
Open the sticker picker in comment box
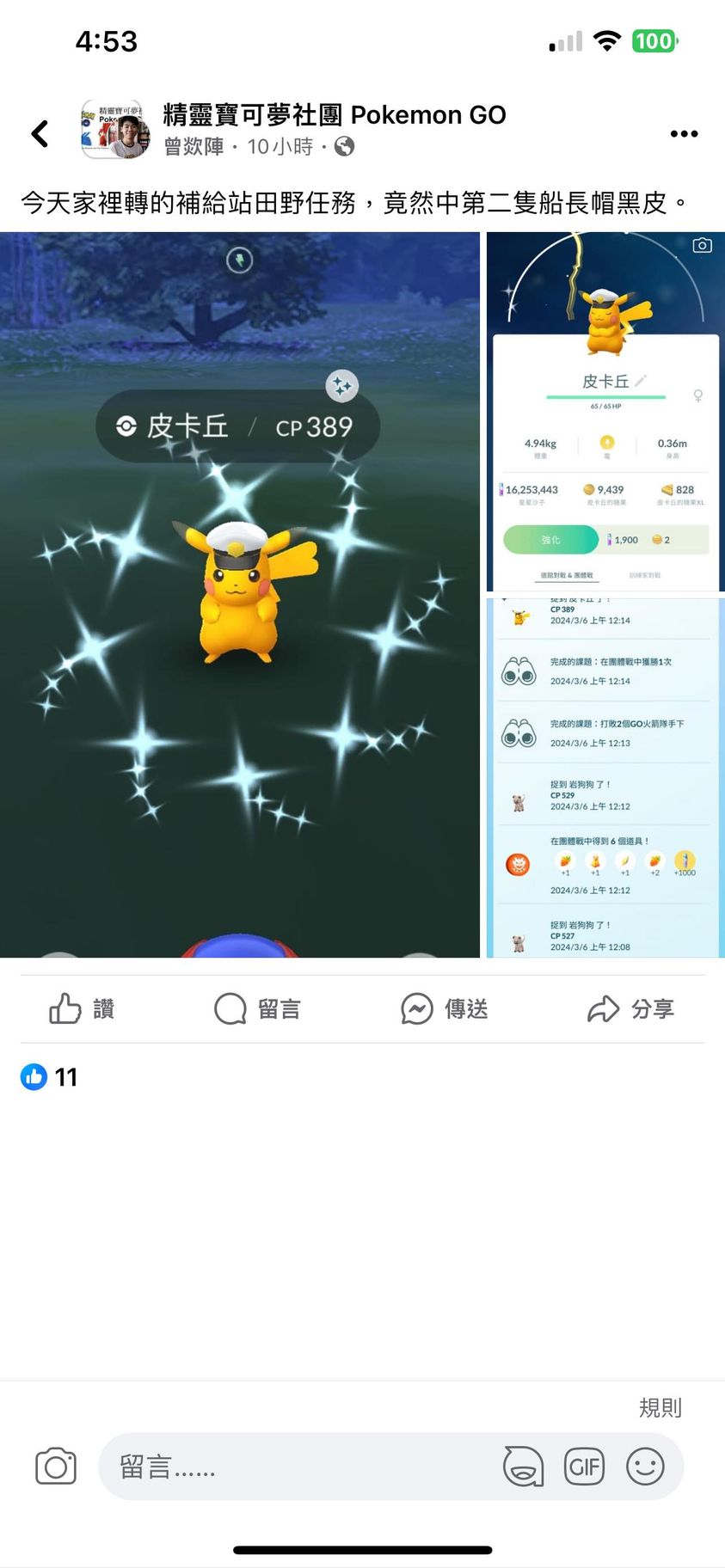(523, 1467)
